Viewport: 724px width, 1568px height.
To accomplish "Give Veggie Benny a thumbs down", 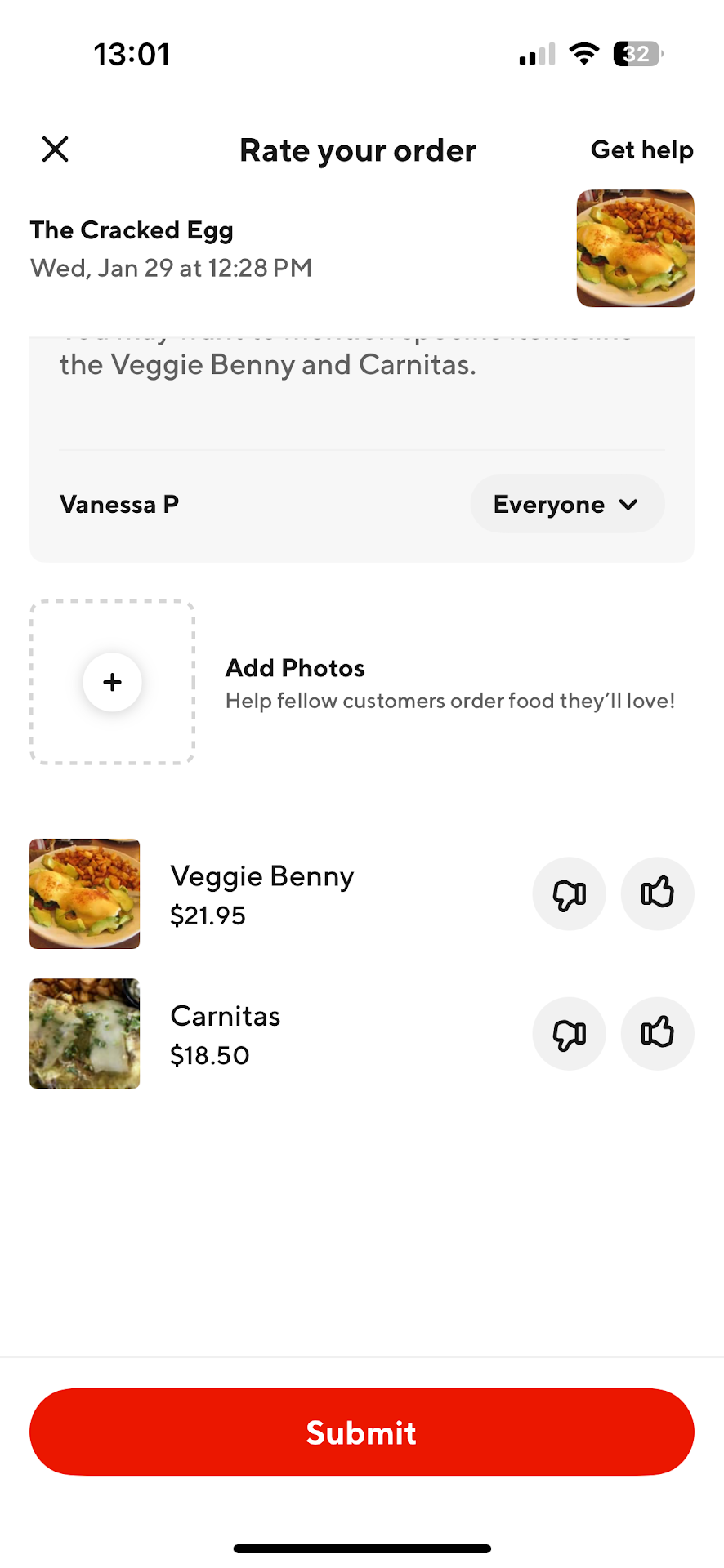I will coord(570,893).
